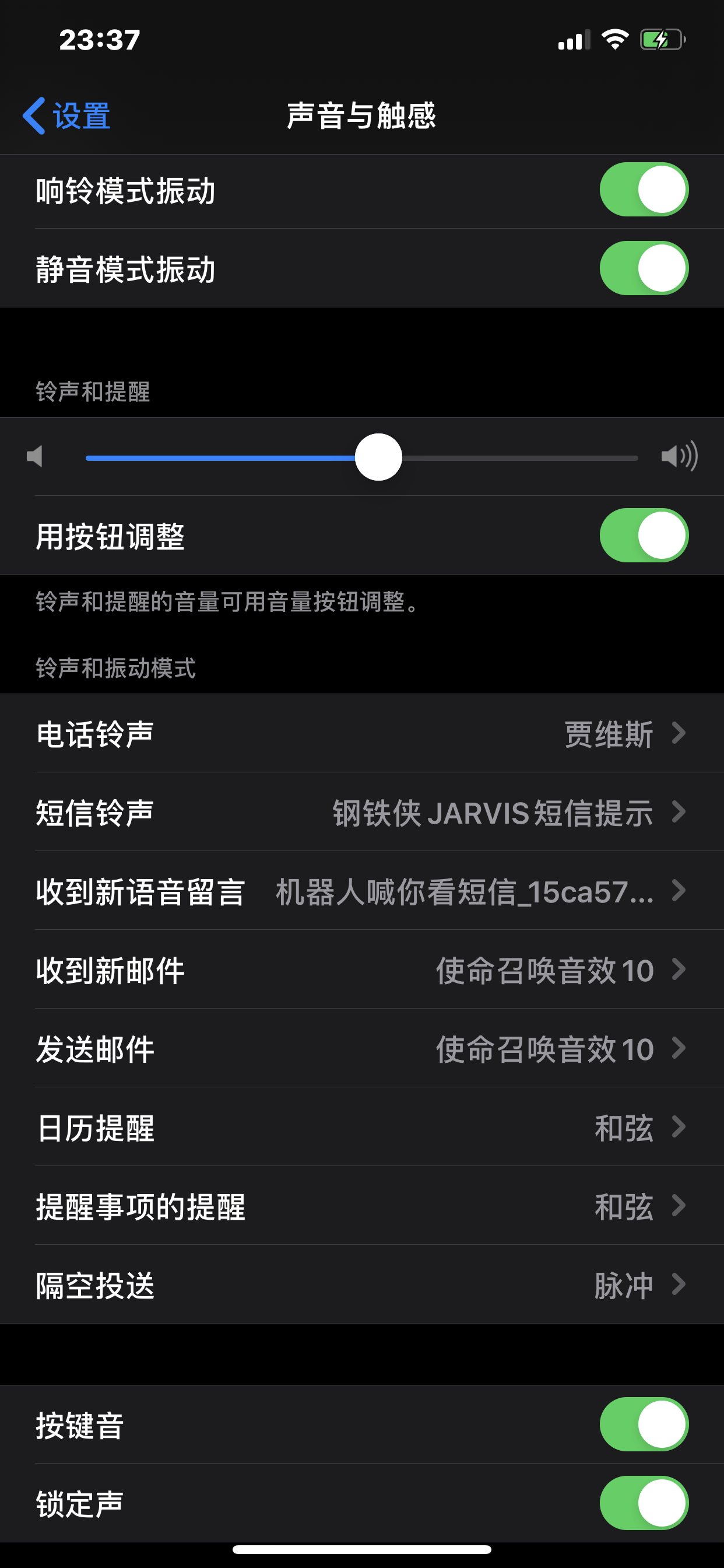724x1568 pixels.
Task: Open 日历提醒 alert sound
Action: (361, 1128)
